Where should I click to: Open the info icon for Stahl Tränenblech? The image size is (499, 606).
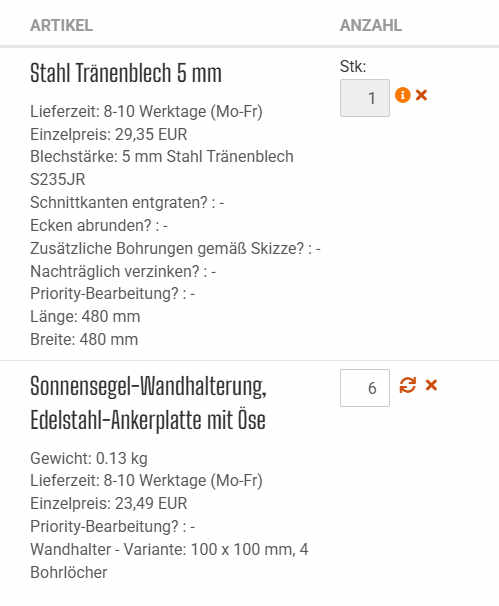402,95
